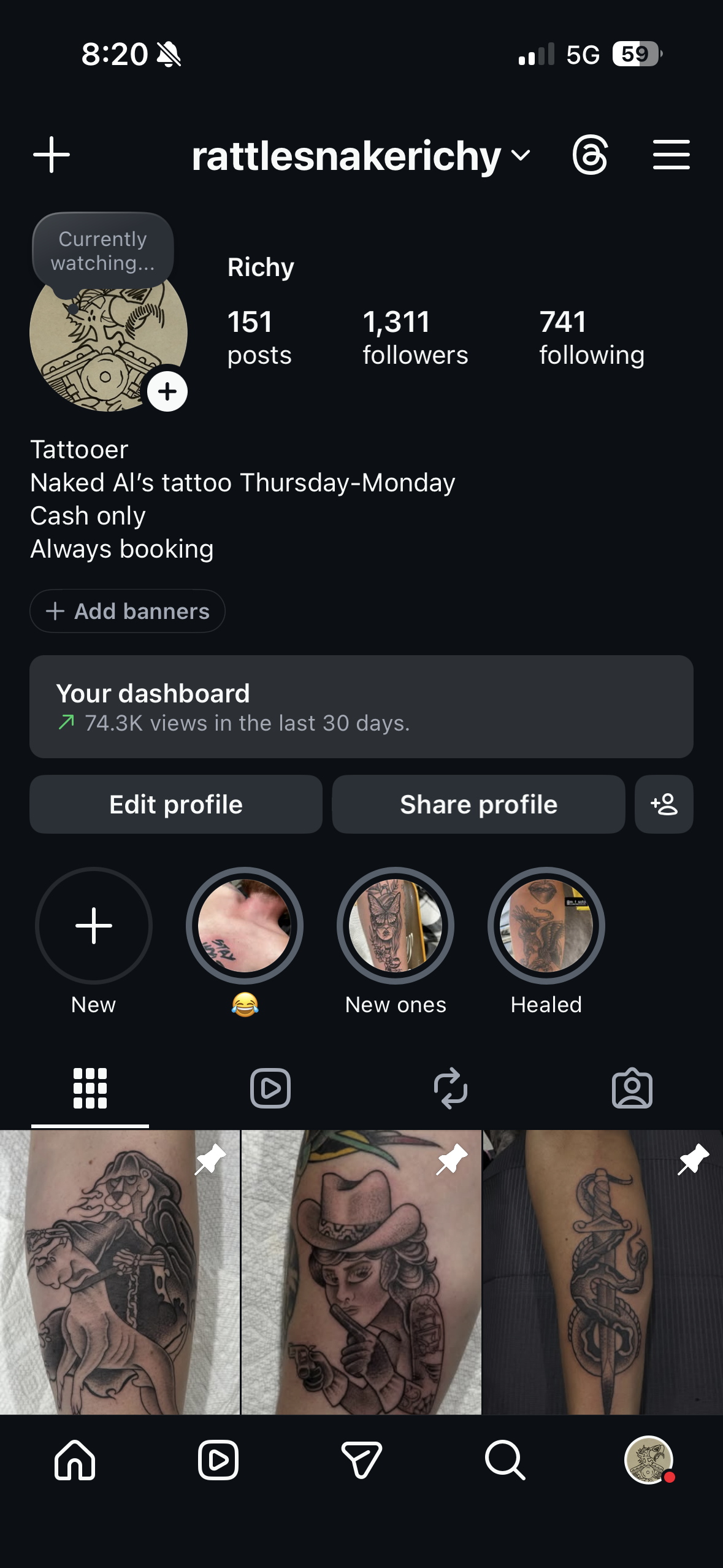Tap Share profile
Screen dimensions: 723x1568
click(478, 804)
